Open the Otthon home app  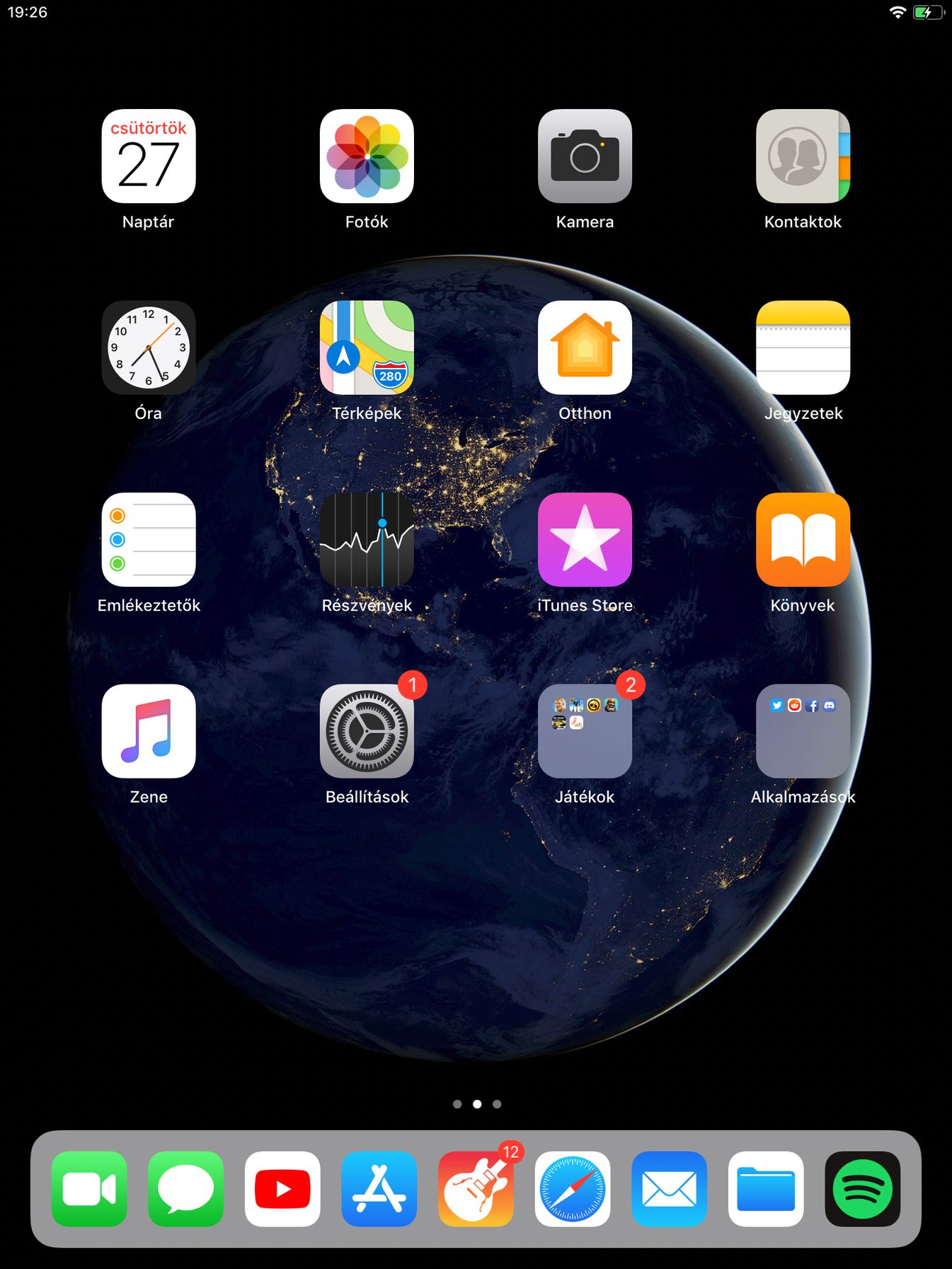click(585, 348)
